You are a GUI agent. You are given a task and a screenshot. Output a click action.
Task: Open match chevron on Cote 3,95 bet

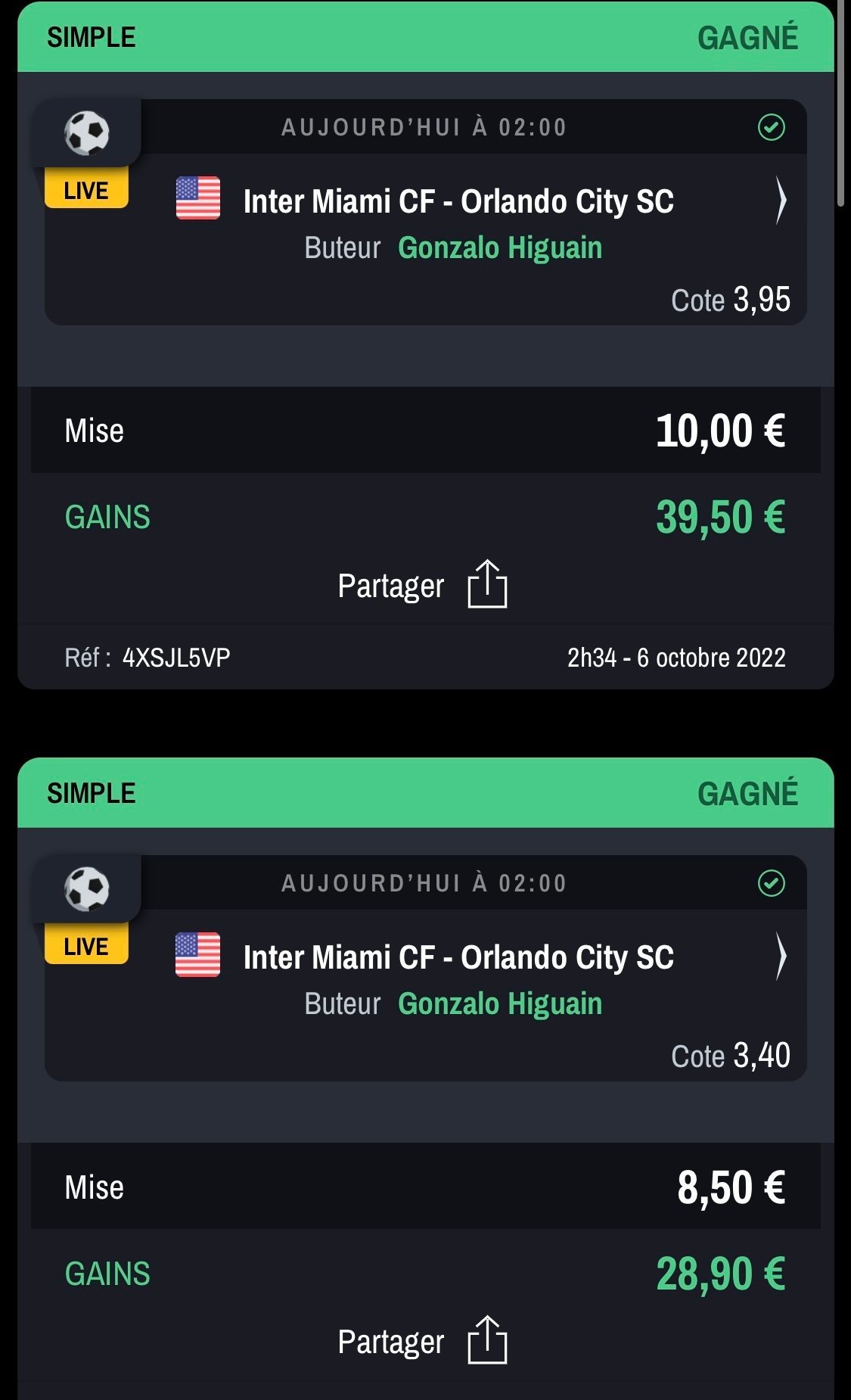tap(781, 201)
